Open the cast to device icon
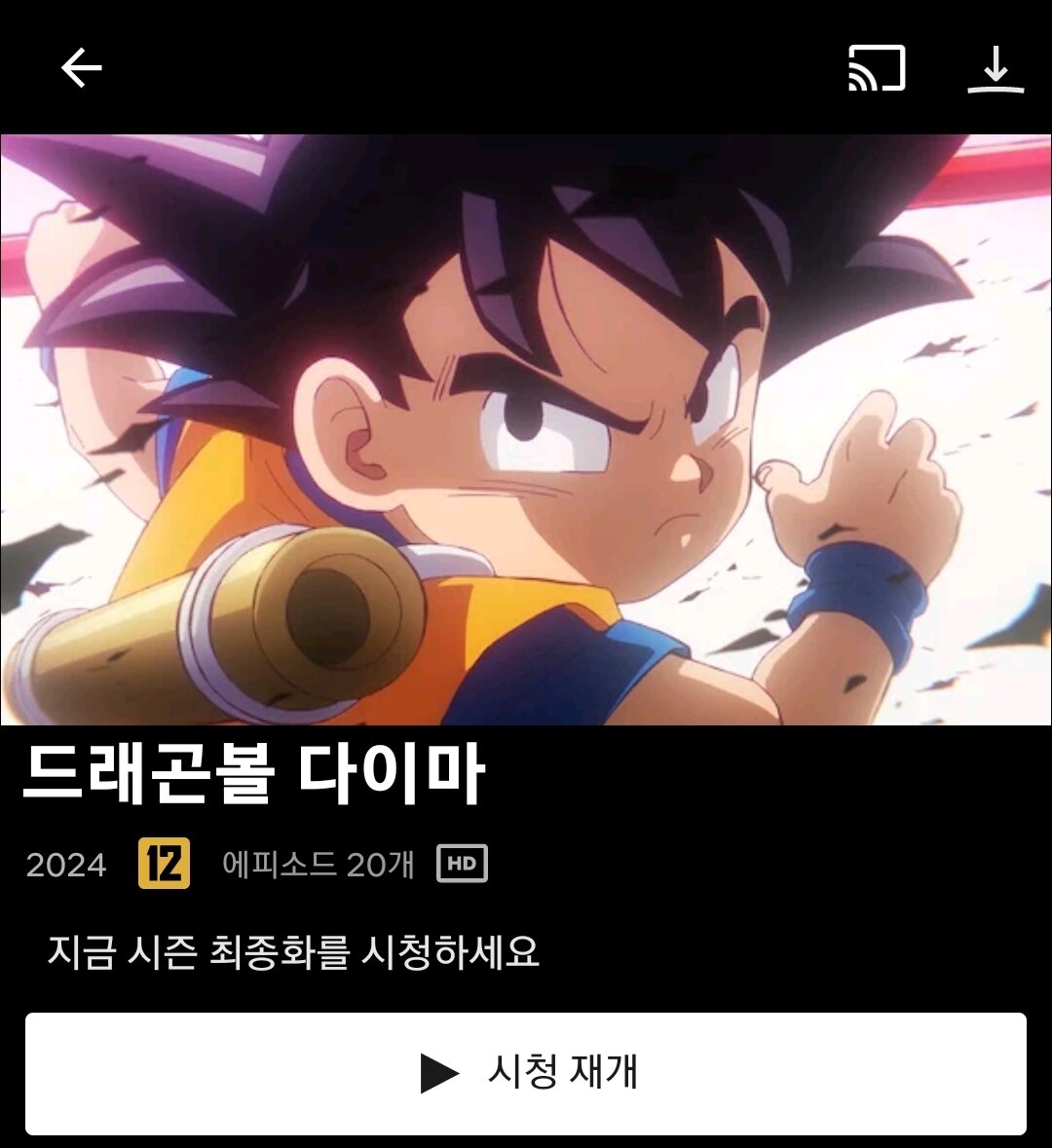The image size is (1052, 1148). click(877, 68)
